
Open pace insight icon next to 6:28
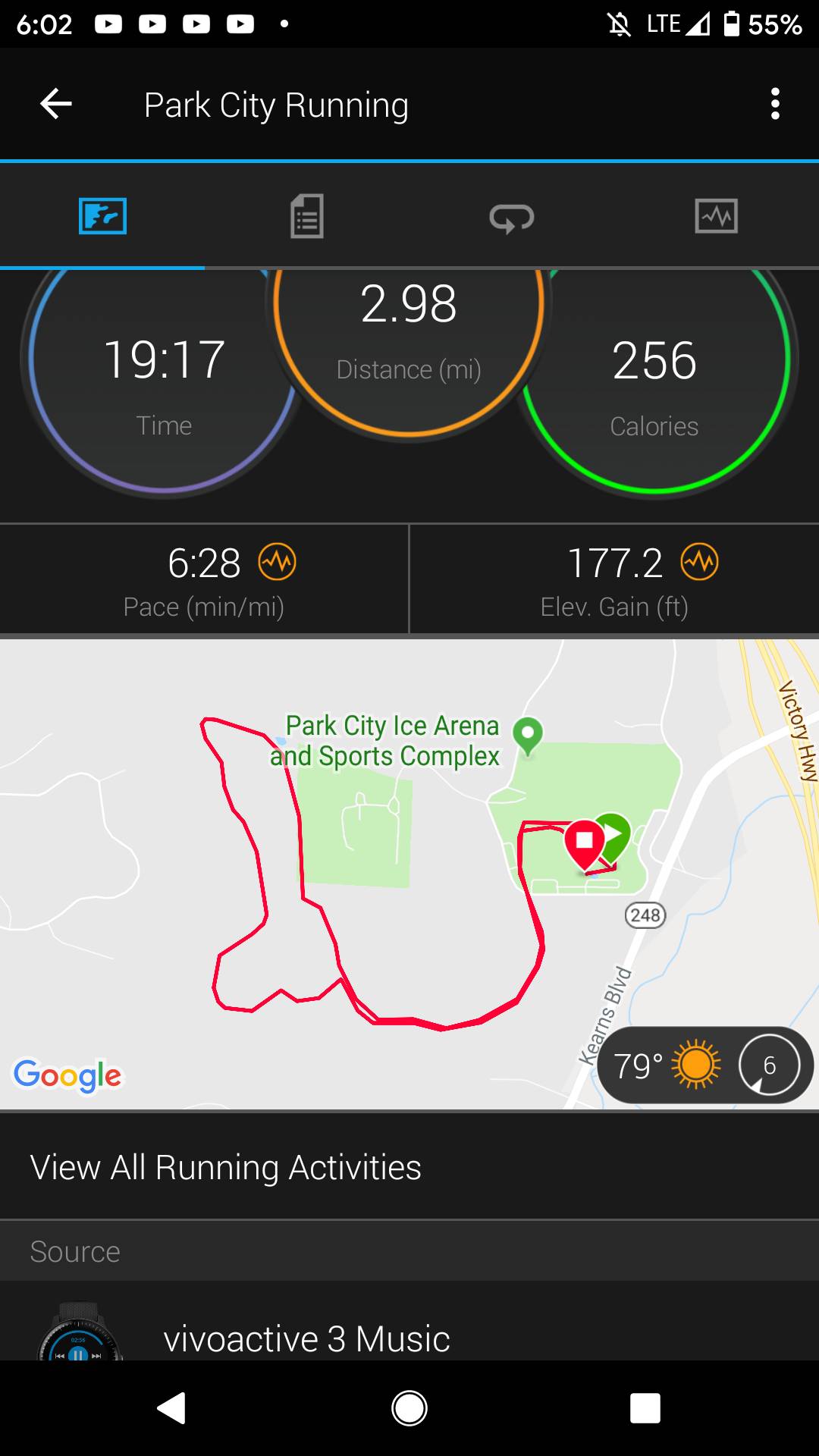coord(278,563)
